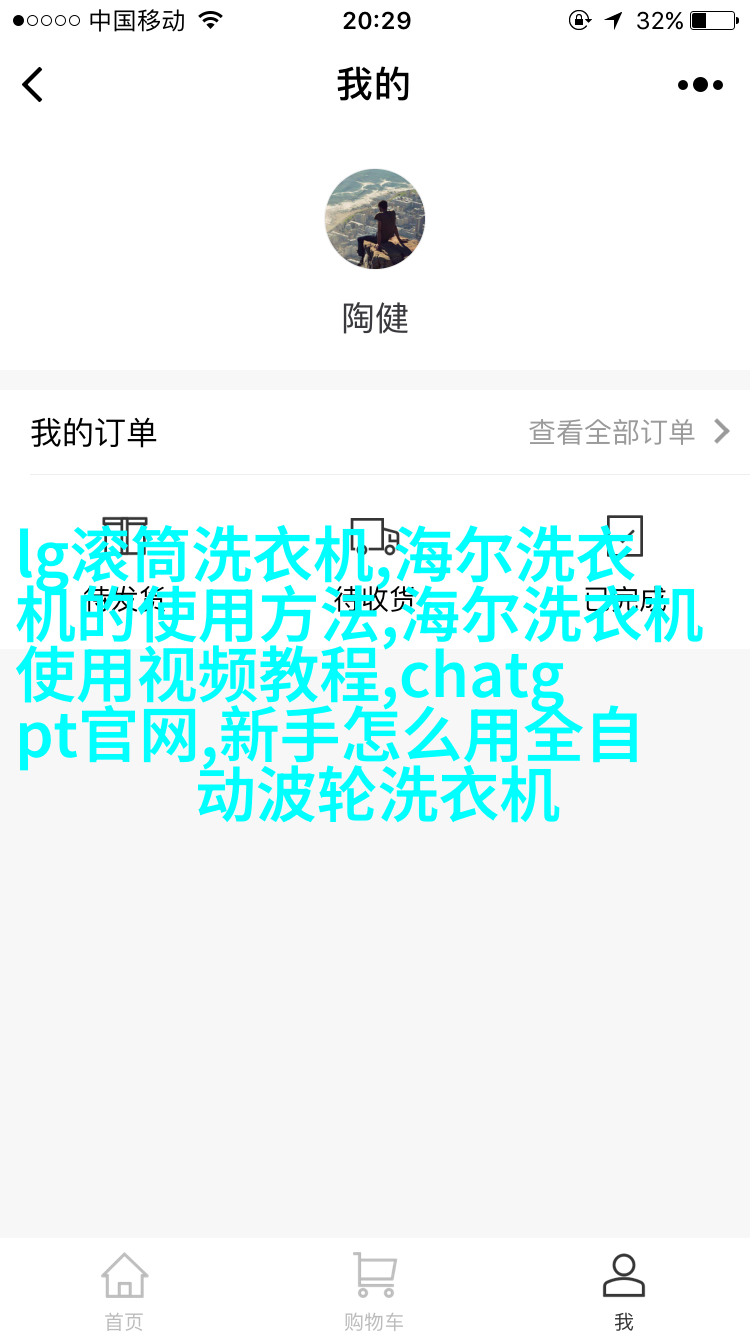The height and width of the screenshot is (1334, 750).
Task: View all orders via 查看全部订单
Action: (630, 432)
